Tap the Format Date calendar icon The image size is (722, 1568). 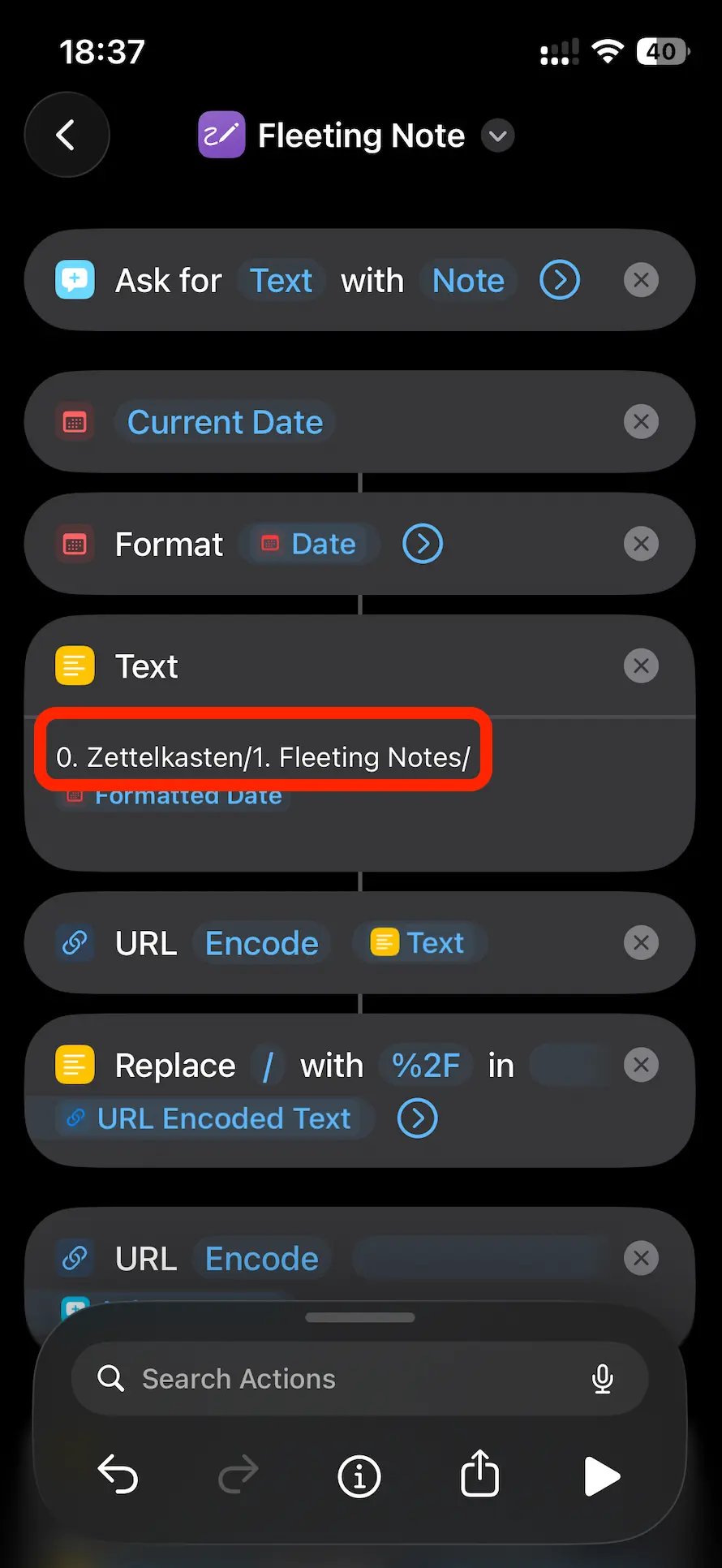click(x=75, y=544)
